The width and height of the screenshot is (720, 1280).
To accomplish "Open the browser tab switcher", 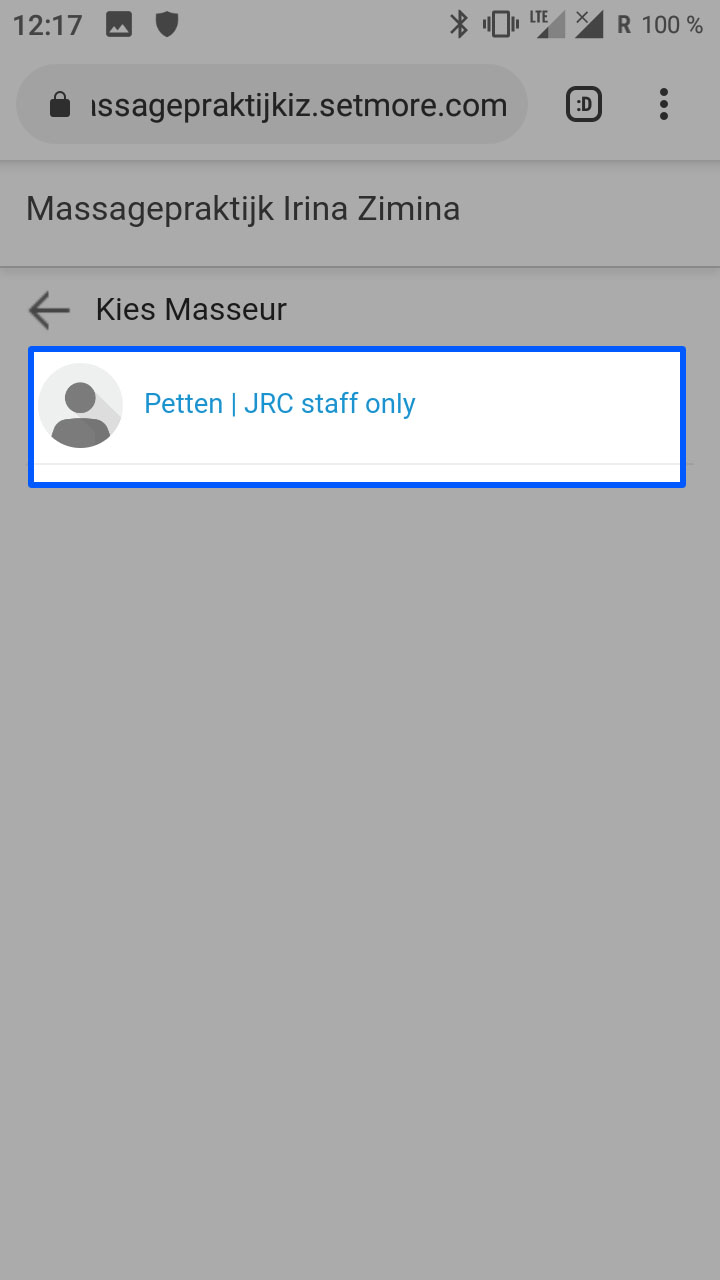I will [x=584, y=104].
